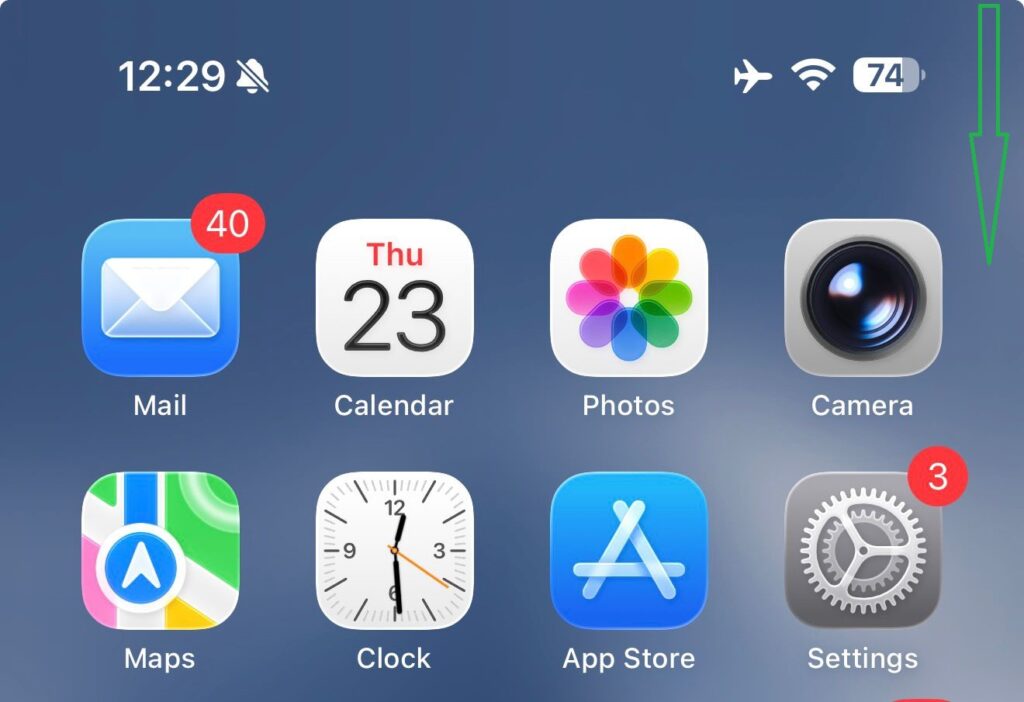Launch the Calendar app
1024x702 pixels.
click(394, 297)
